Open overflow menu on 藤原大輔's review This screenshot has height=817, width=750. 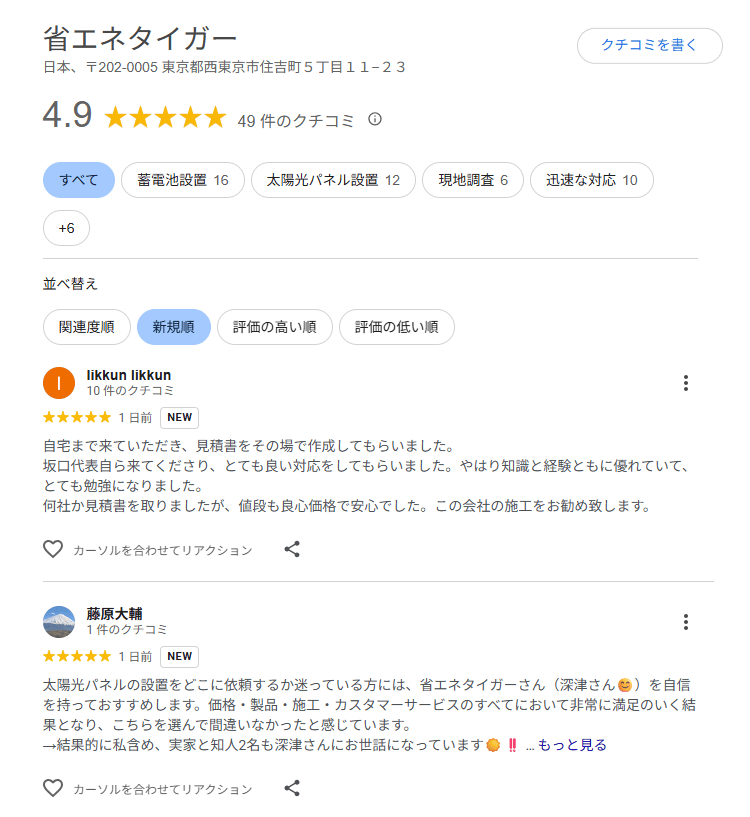686,622
